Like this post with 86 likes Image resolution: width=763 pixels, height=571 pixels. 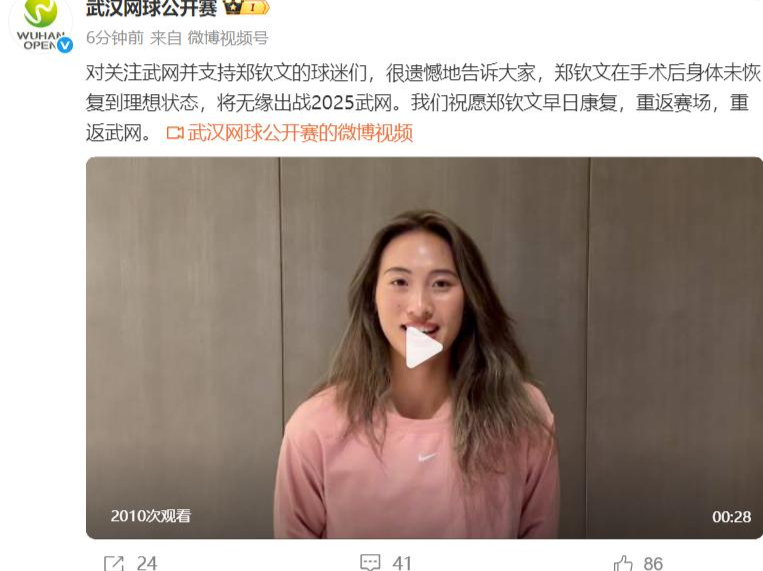coord(638,563)
